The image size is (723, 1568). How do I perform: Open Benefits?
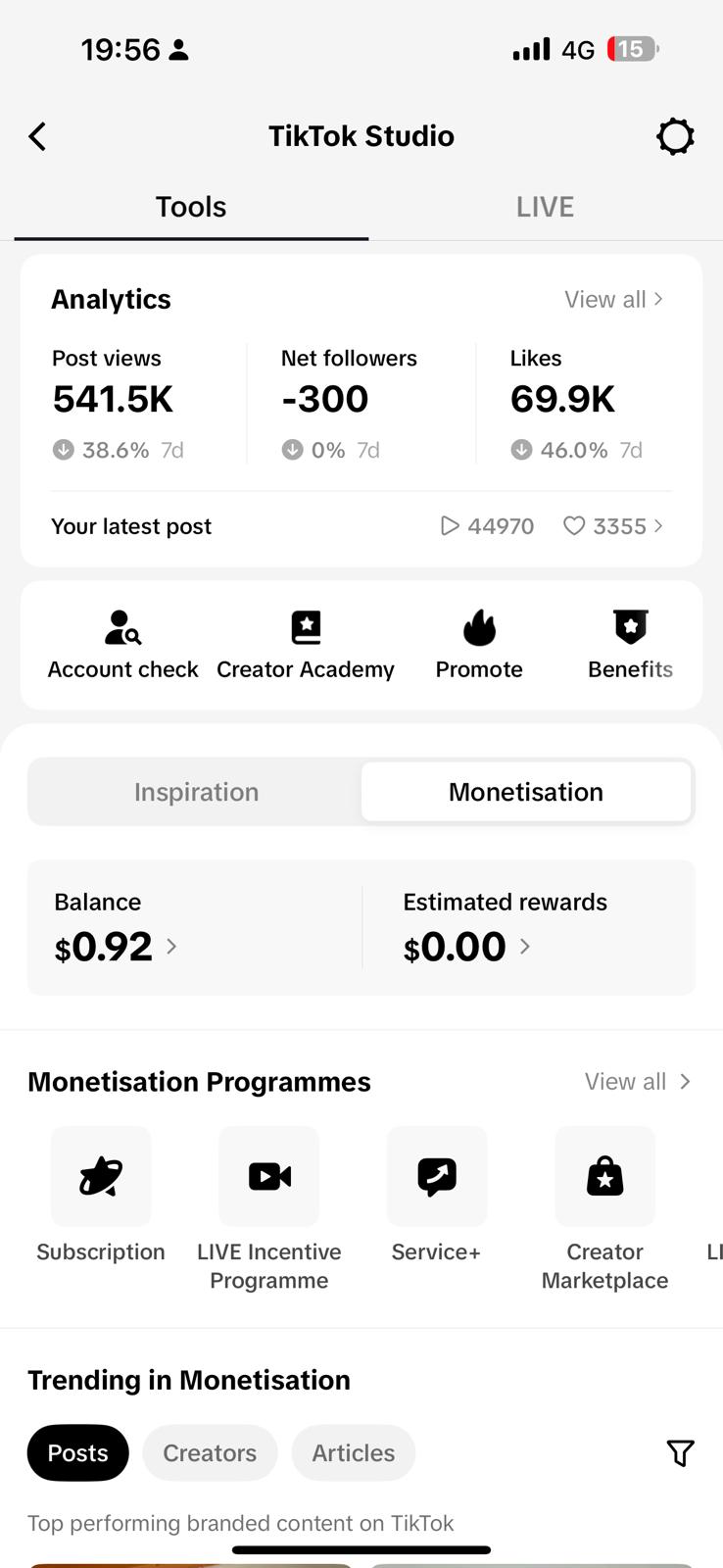(630, 645)
